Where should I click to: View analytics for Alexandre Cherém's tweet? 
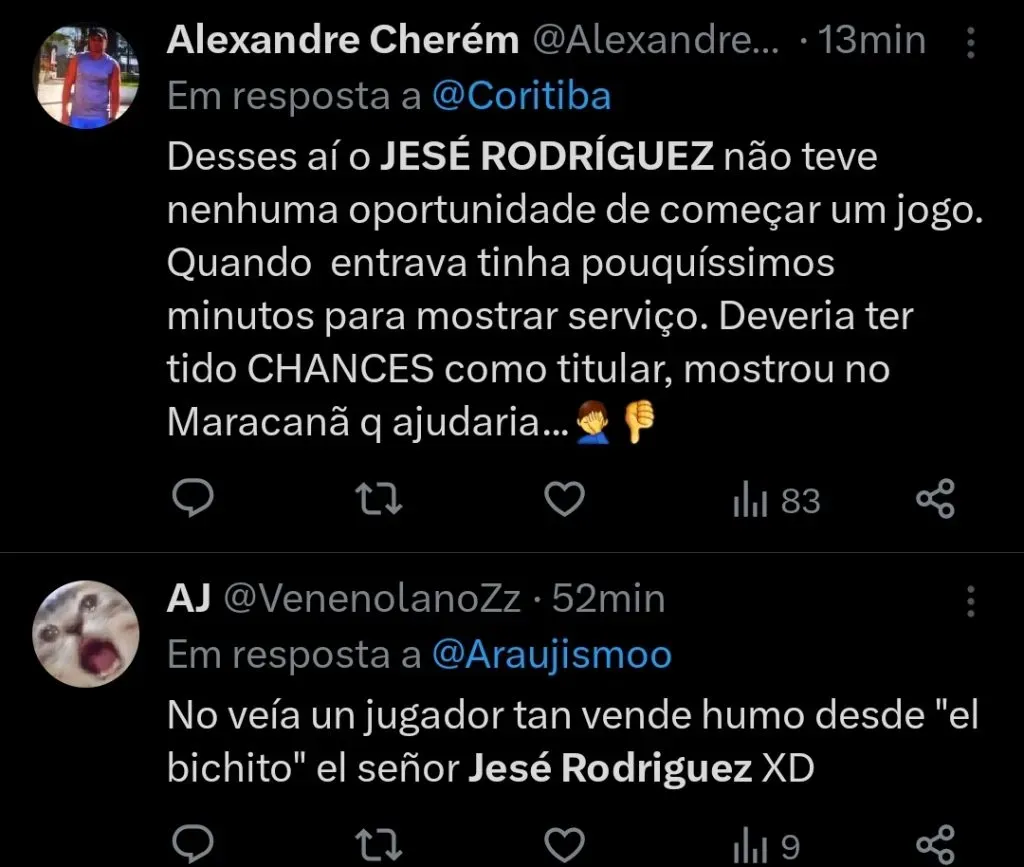tap(776, 499)
